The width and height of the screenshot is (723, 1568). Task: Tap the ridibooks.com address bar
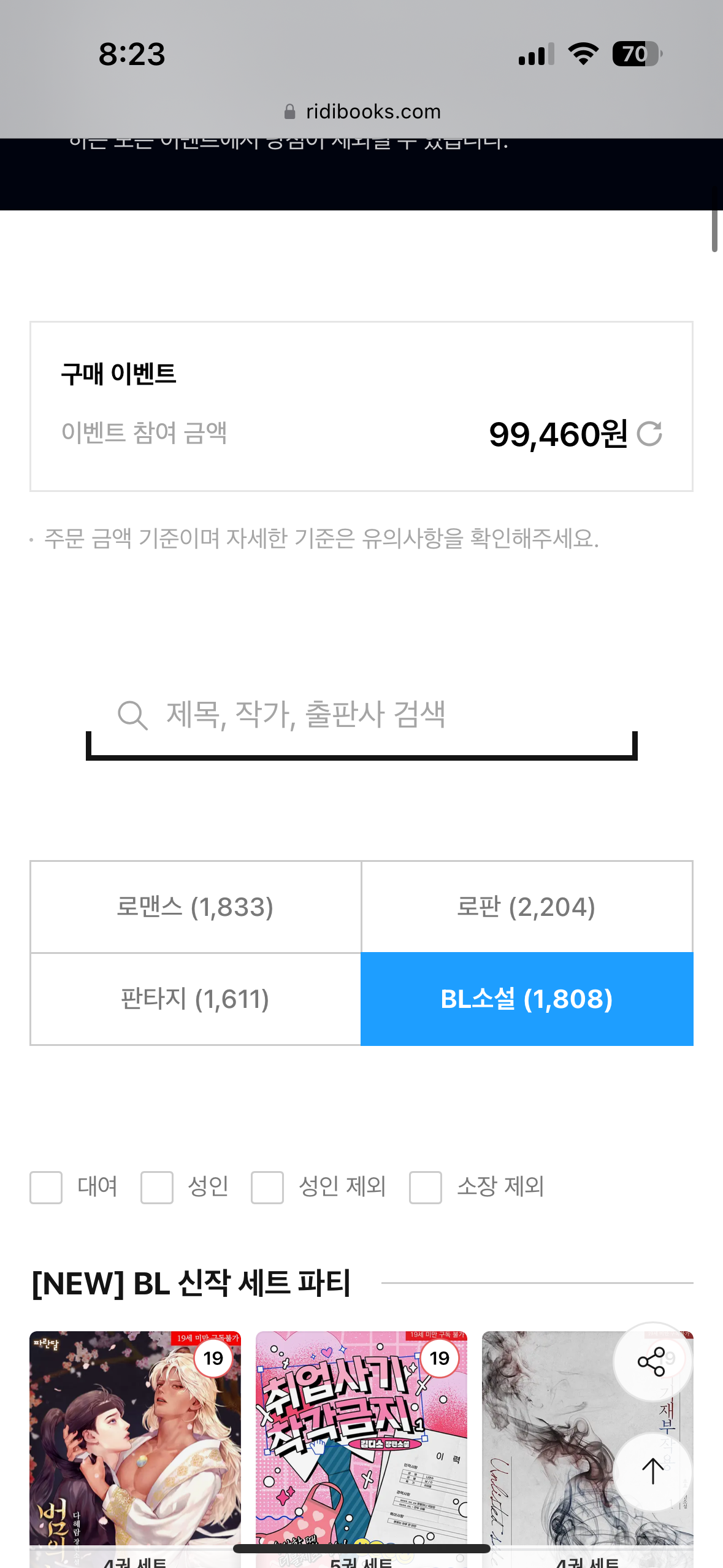pos(362,112)
